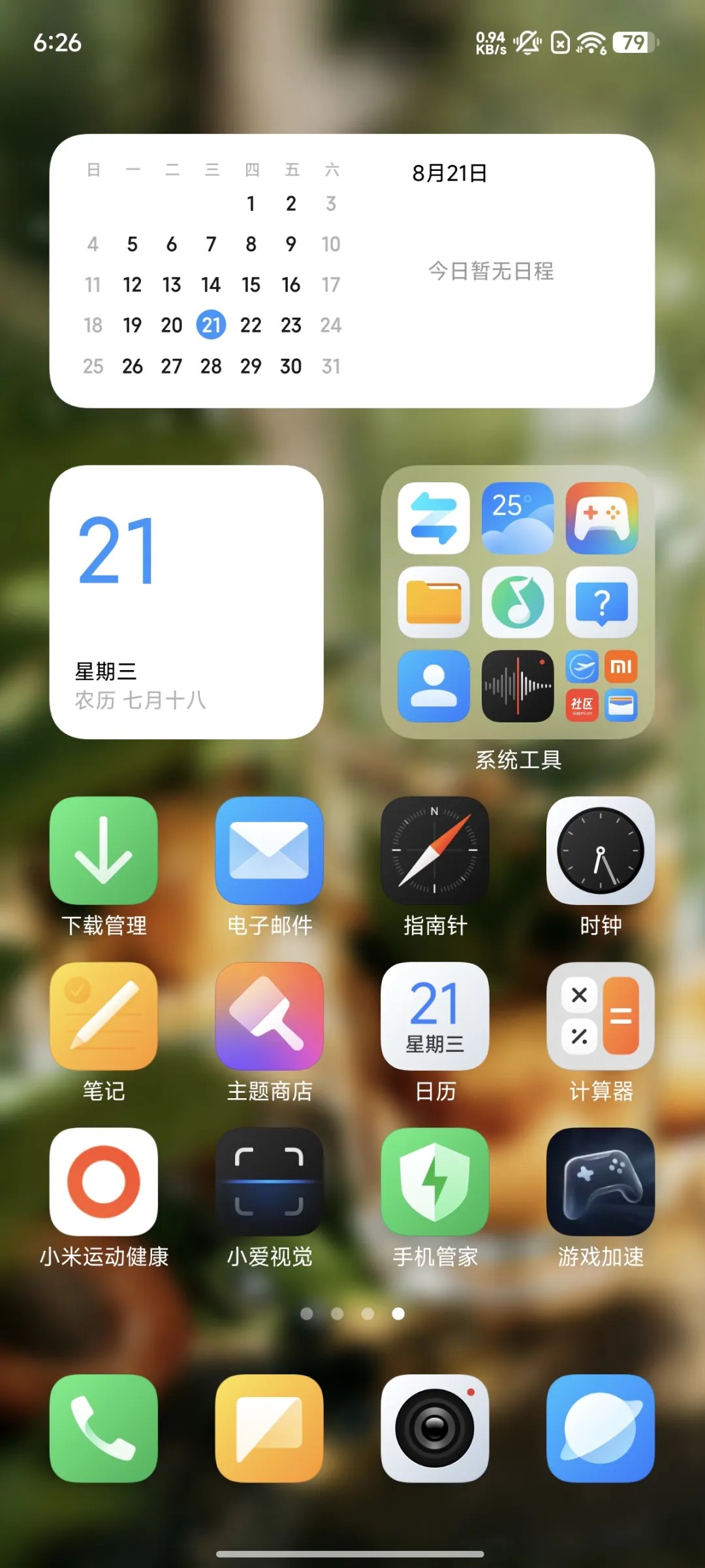Image resolution: width=705 pixels, height=1568 pixels.
Task: Open 主题商店 theme store
Action: click(269, 1016)
